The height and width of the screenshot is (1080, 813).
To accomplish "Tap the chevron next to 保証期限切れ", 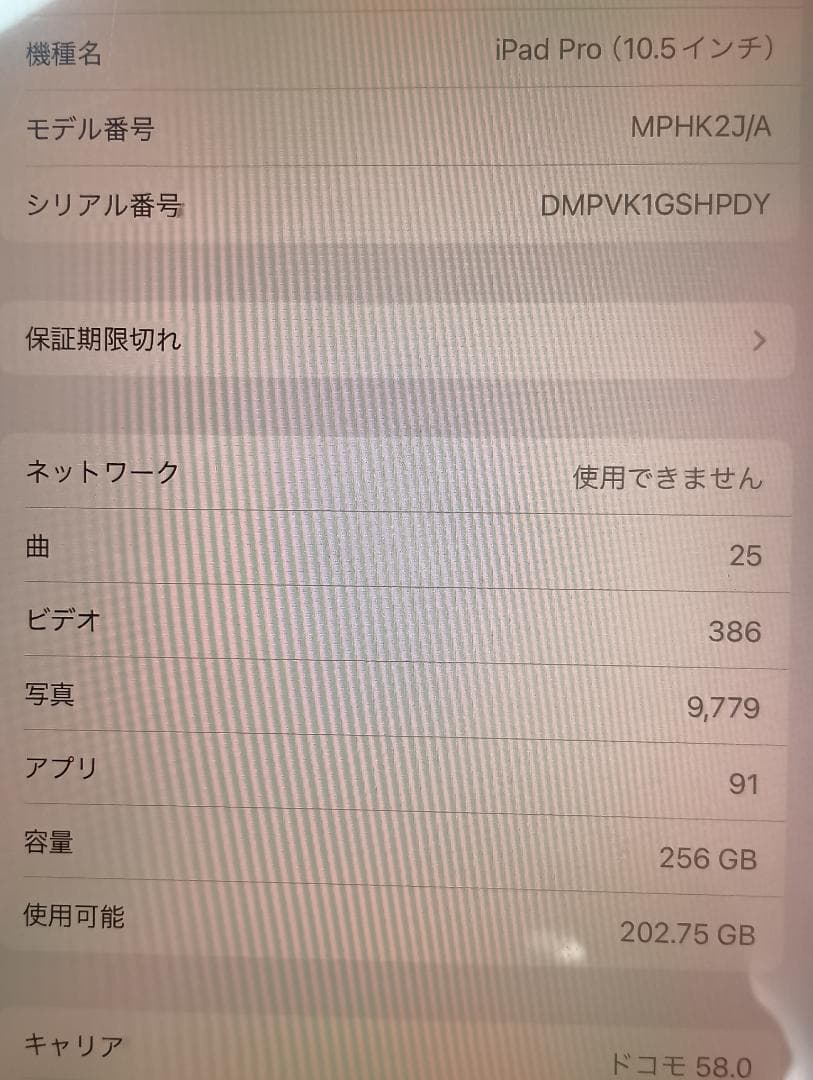I will (758, 340).
